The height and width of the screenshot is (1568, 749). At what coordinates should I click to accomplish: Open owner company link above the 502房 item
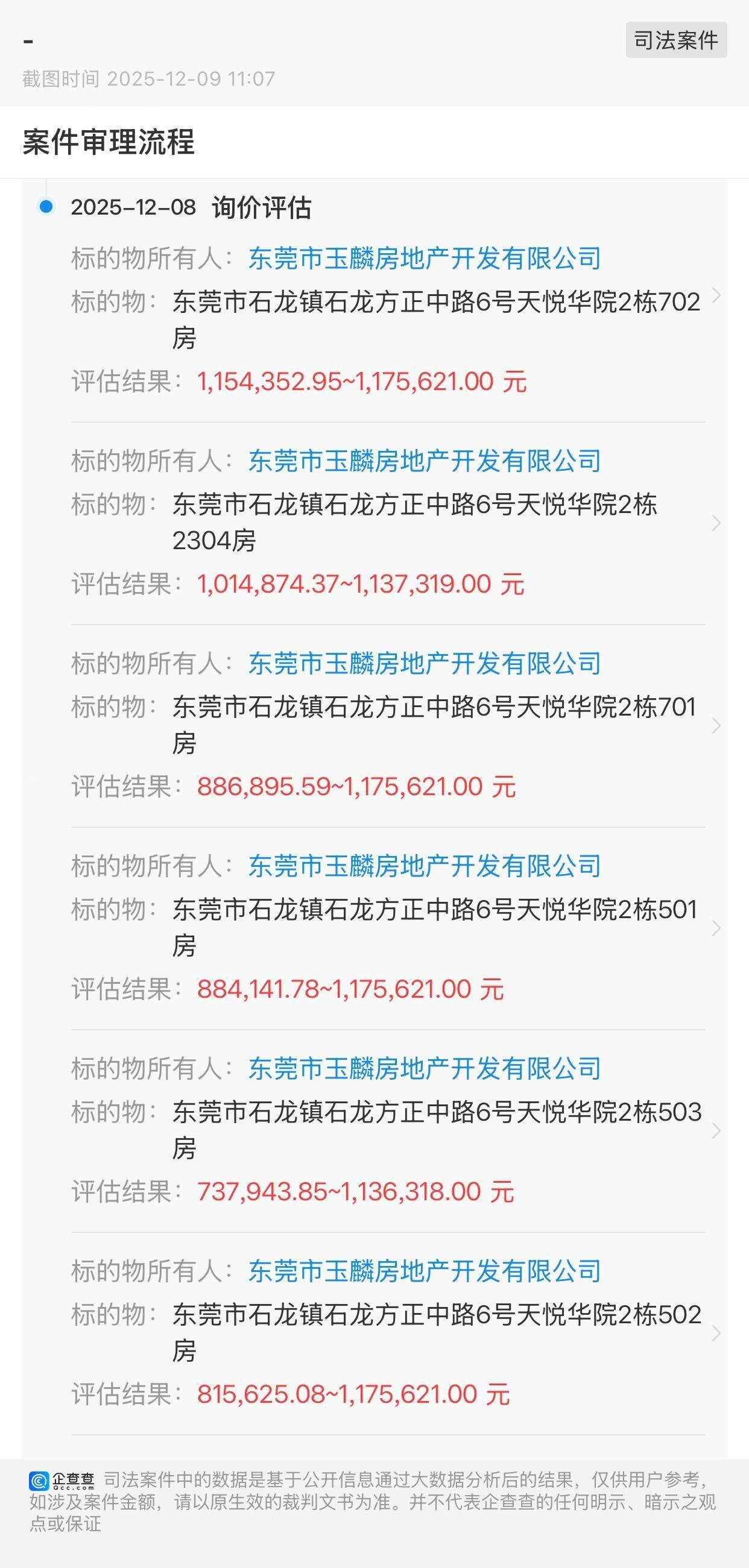point(425,1271)
